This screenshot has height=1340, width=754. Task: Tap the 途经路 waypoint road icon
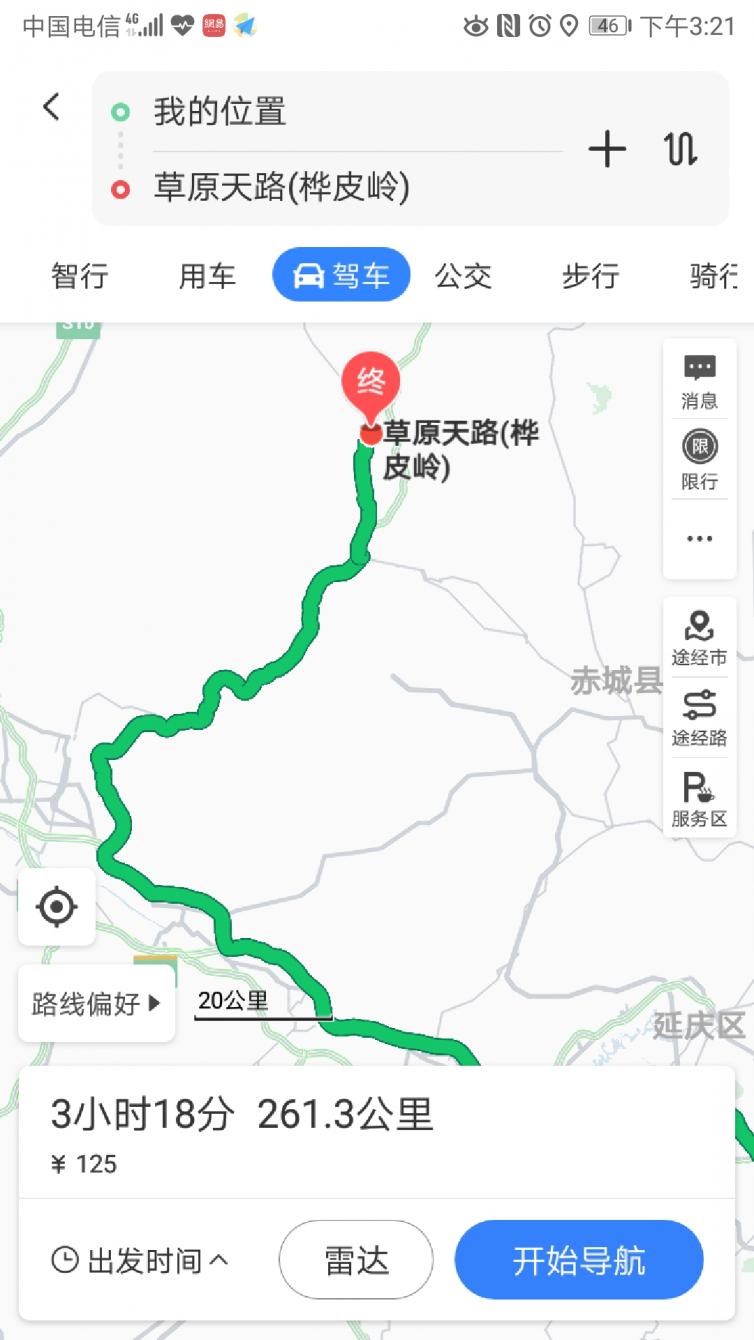pyautogui.click(x=699, y=715)
